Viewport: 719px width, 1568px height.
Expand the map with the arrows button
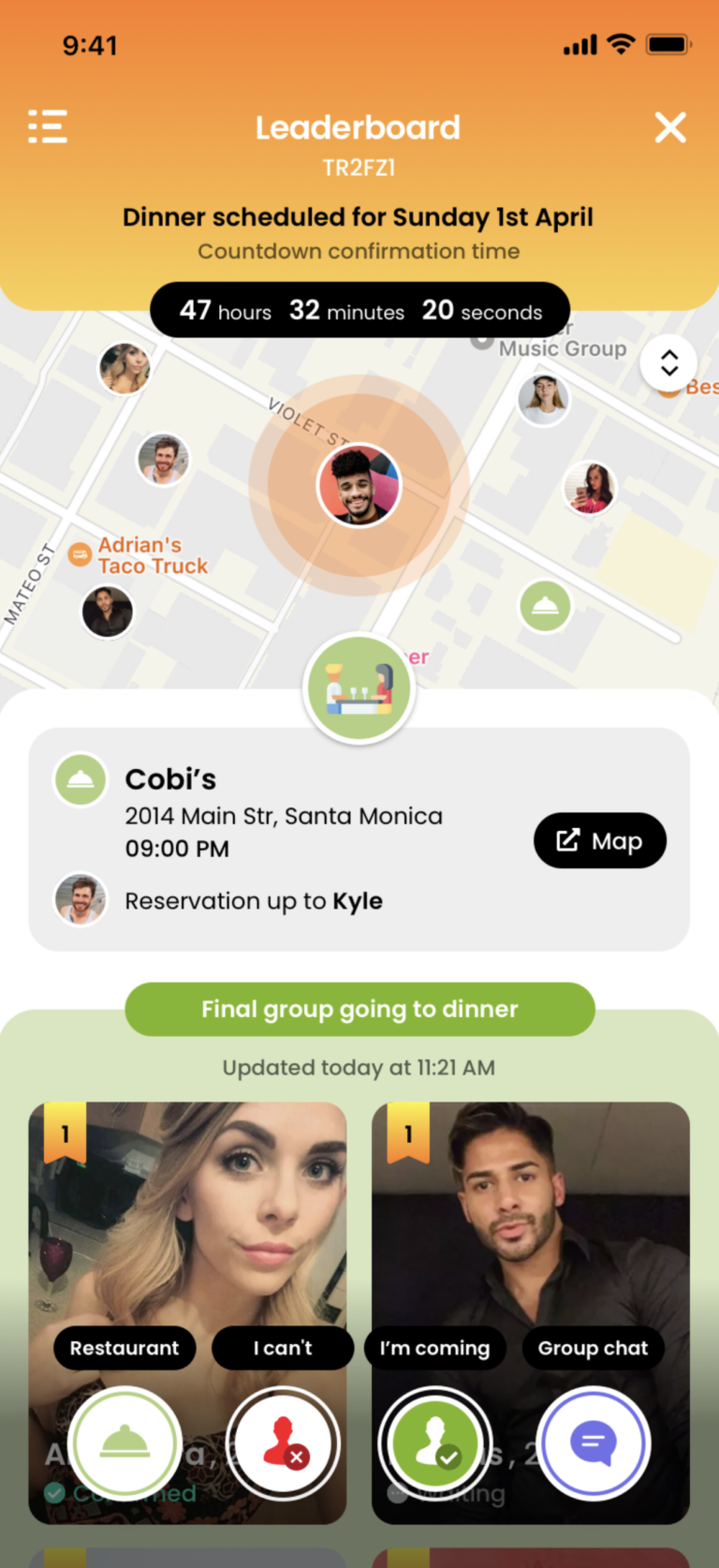pos(668,362)
